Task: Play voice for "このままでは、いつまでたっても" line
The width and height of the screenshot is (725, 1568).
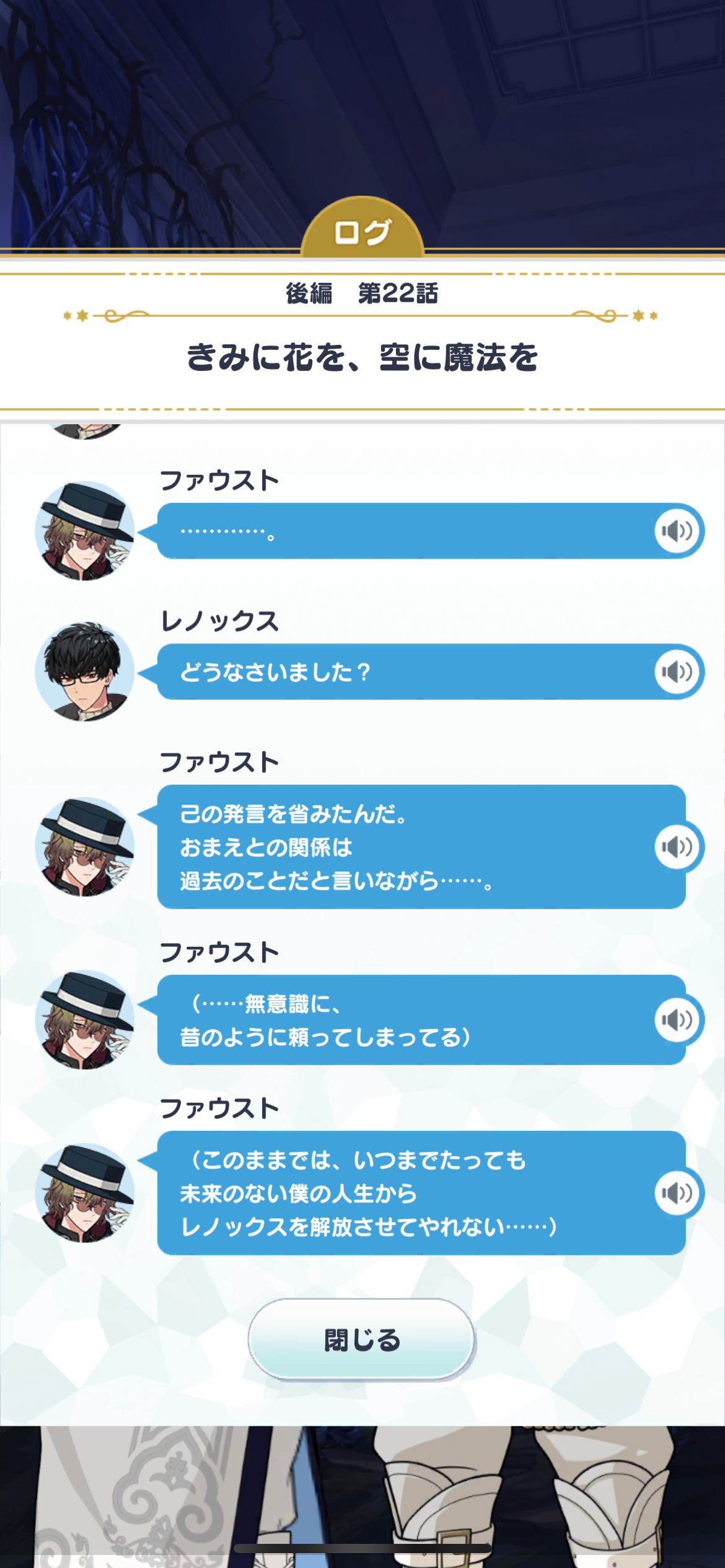Action: (x=677, y=1193)
